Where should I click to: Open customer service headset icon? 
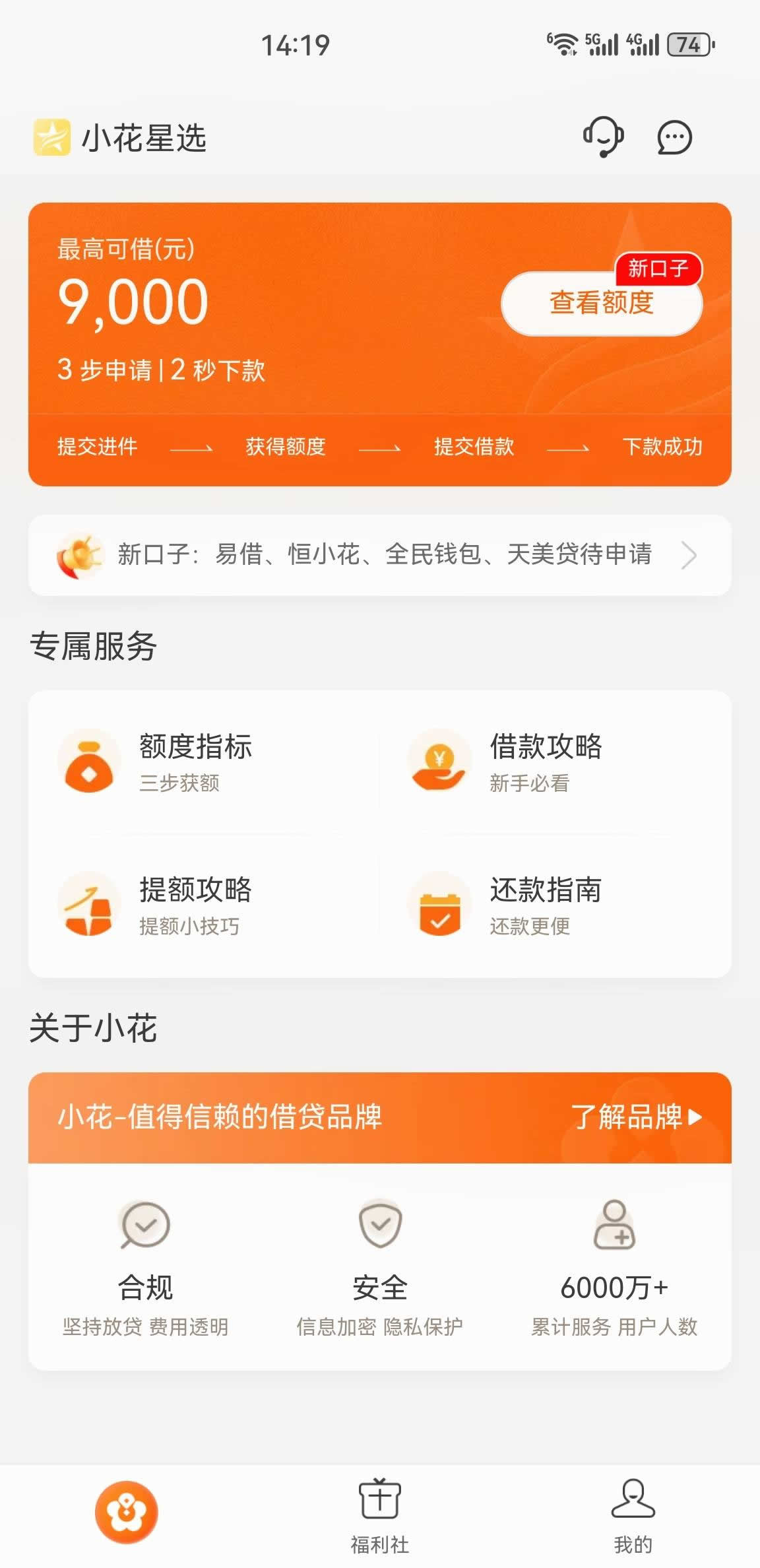coord(603,137)
